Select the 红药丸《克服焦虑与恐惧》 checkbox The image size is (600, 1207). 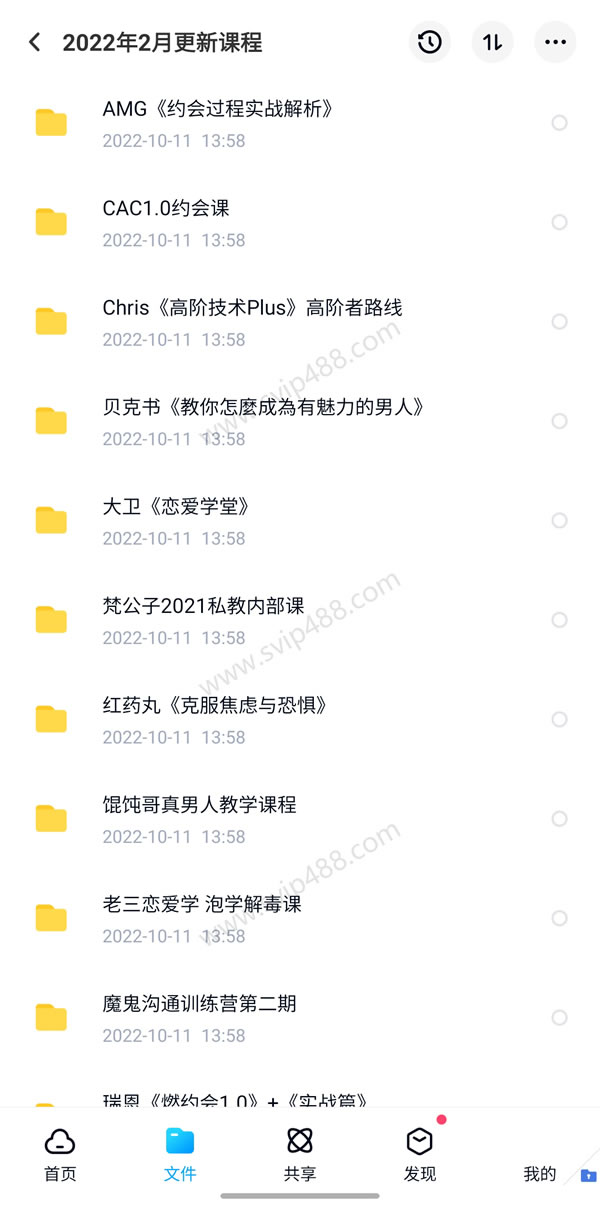coord(560,719)
